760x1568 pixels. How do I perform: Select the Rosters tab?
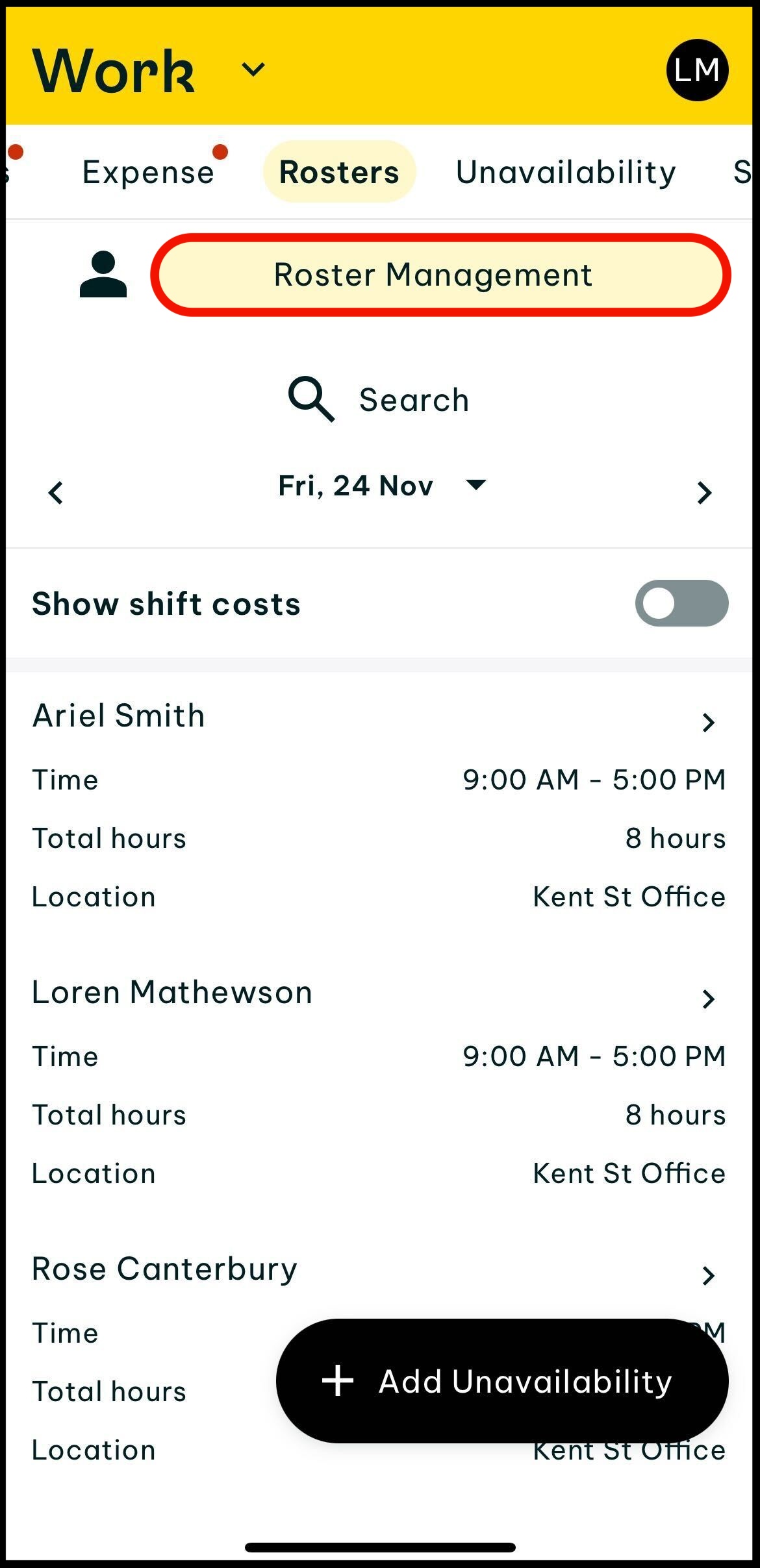click(339, 172)
